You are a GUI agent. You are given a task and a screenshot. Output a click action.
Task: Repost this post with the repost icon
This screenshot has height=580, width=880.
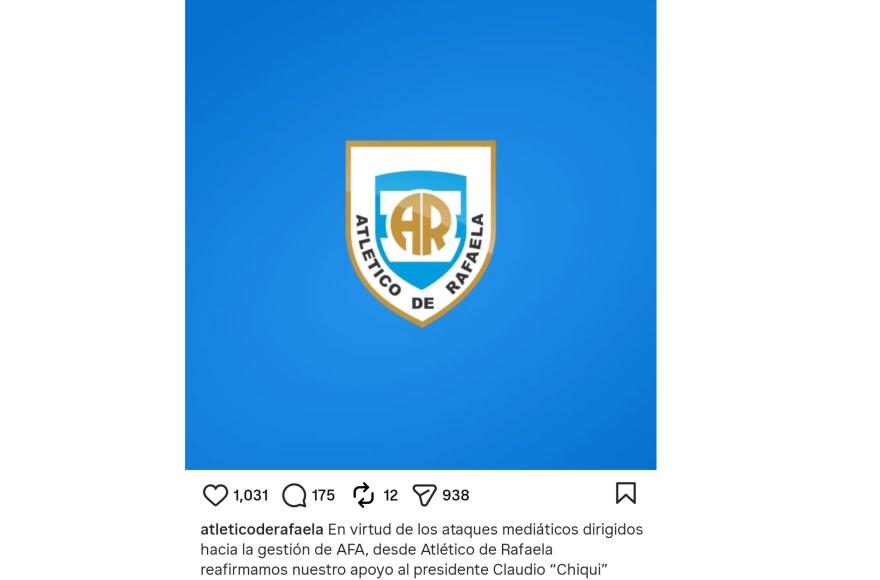pos(363,495)
